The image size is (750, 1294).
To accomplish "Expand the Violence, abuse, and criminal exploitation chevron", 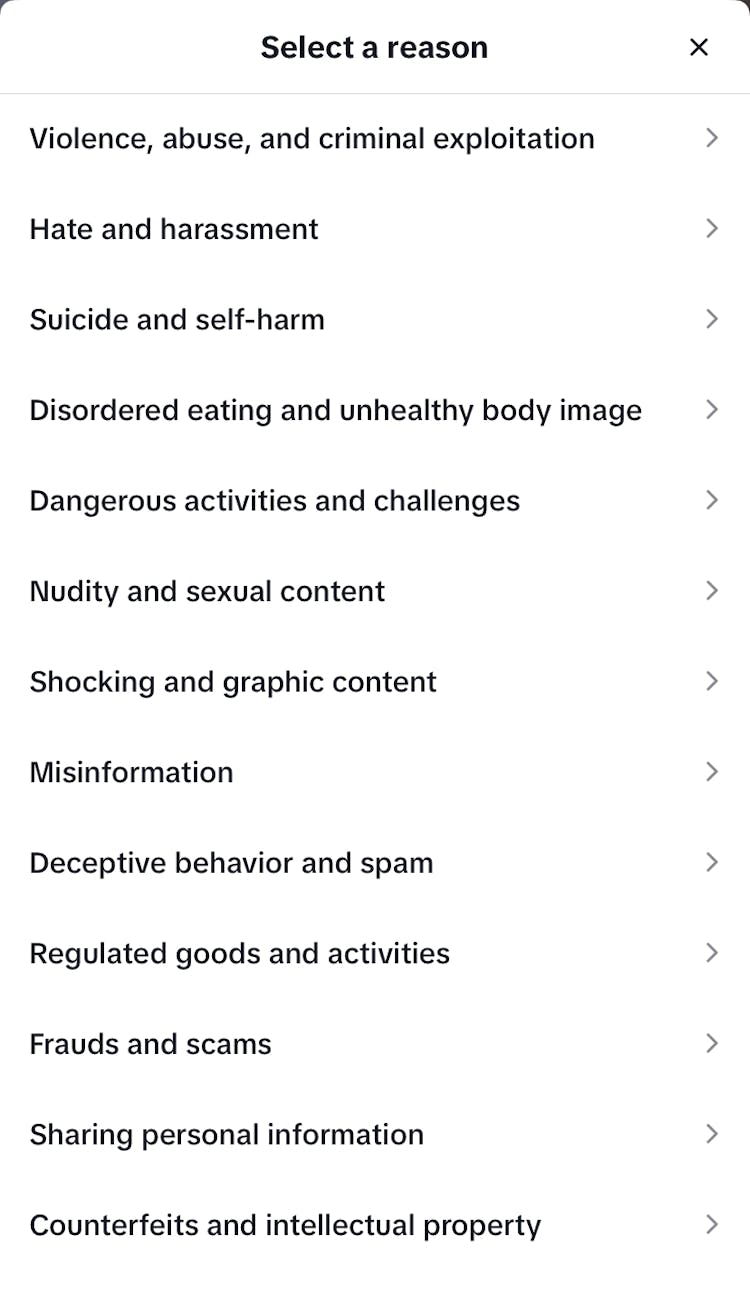I will [712, 138].
